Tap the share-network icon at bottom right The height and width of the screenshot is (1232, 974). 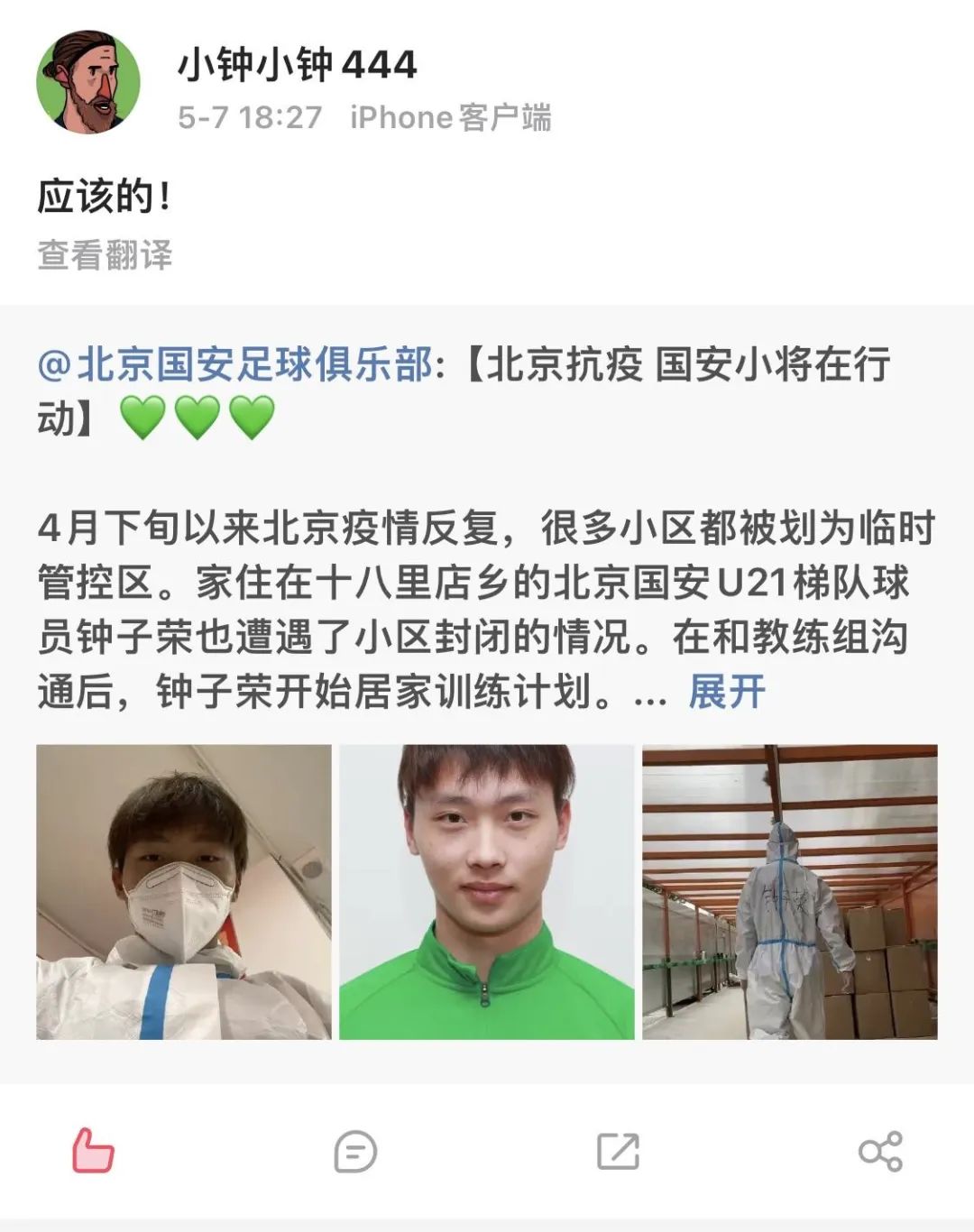(x=879, y=1150)
